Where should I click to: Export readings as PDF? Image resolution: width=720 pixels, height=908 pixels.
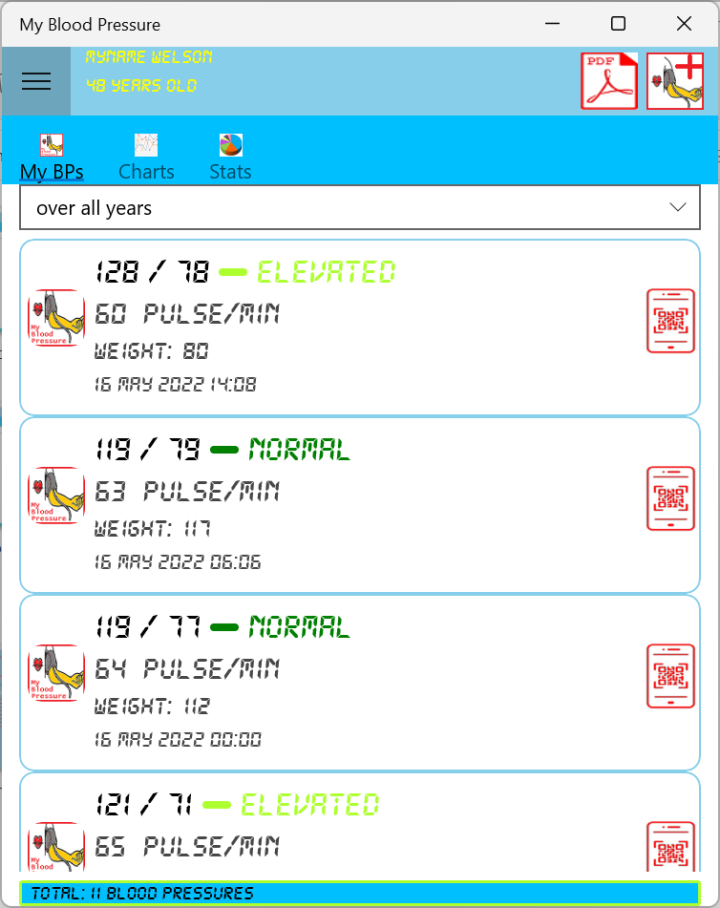click(609, 81)
